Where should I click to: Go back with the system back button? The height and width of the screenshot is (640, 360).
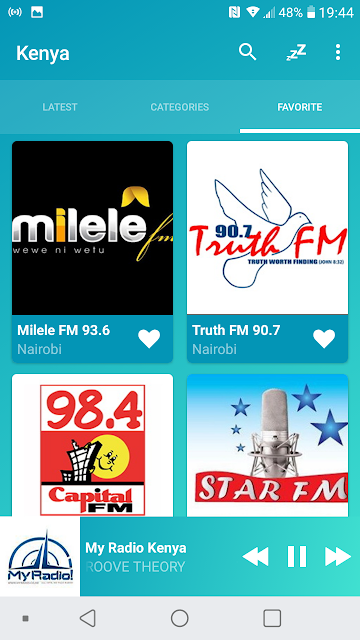87,618
